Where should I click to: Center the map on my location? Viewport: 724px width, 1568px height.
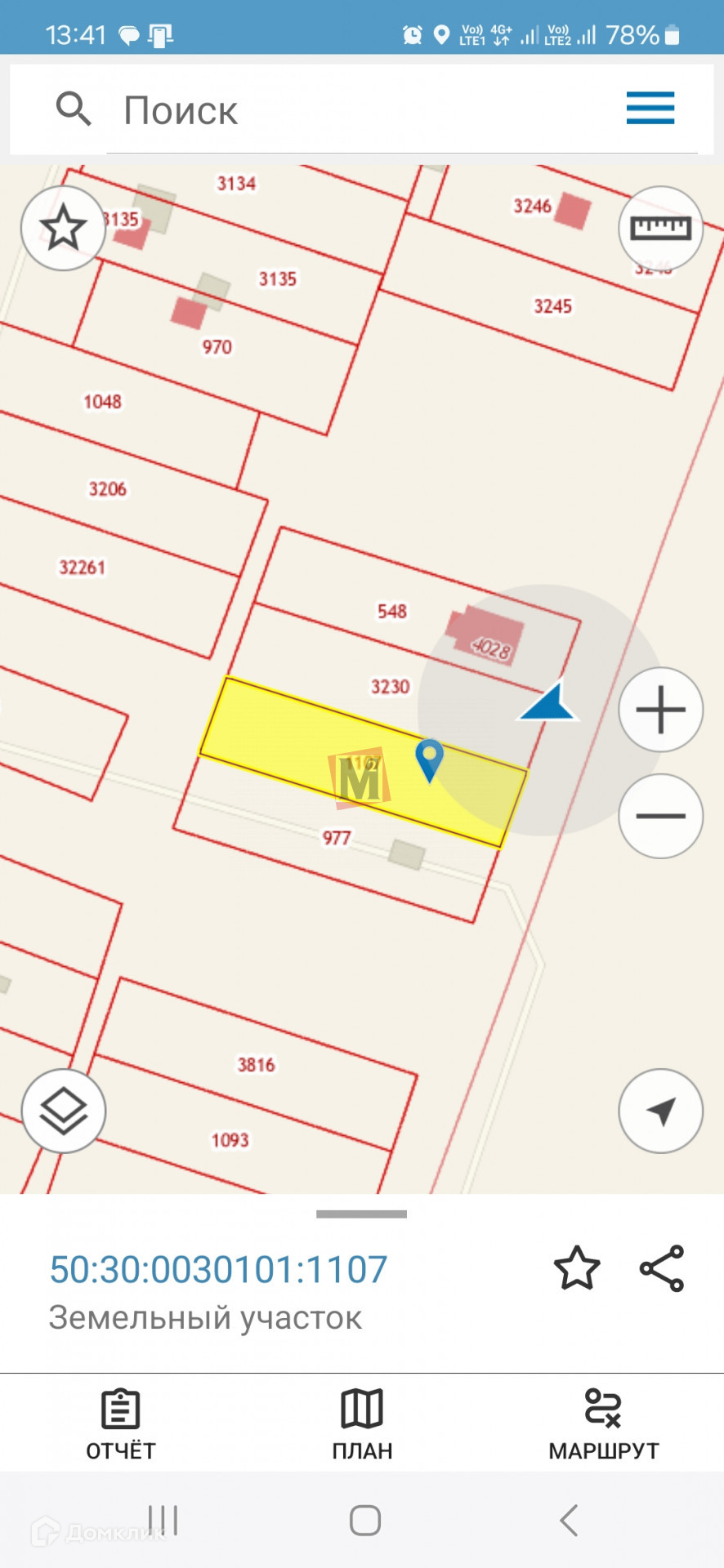(660, 1111)
